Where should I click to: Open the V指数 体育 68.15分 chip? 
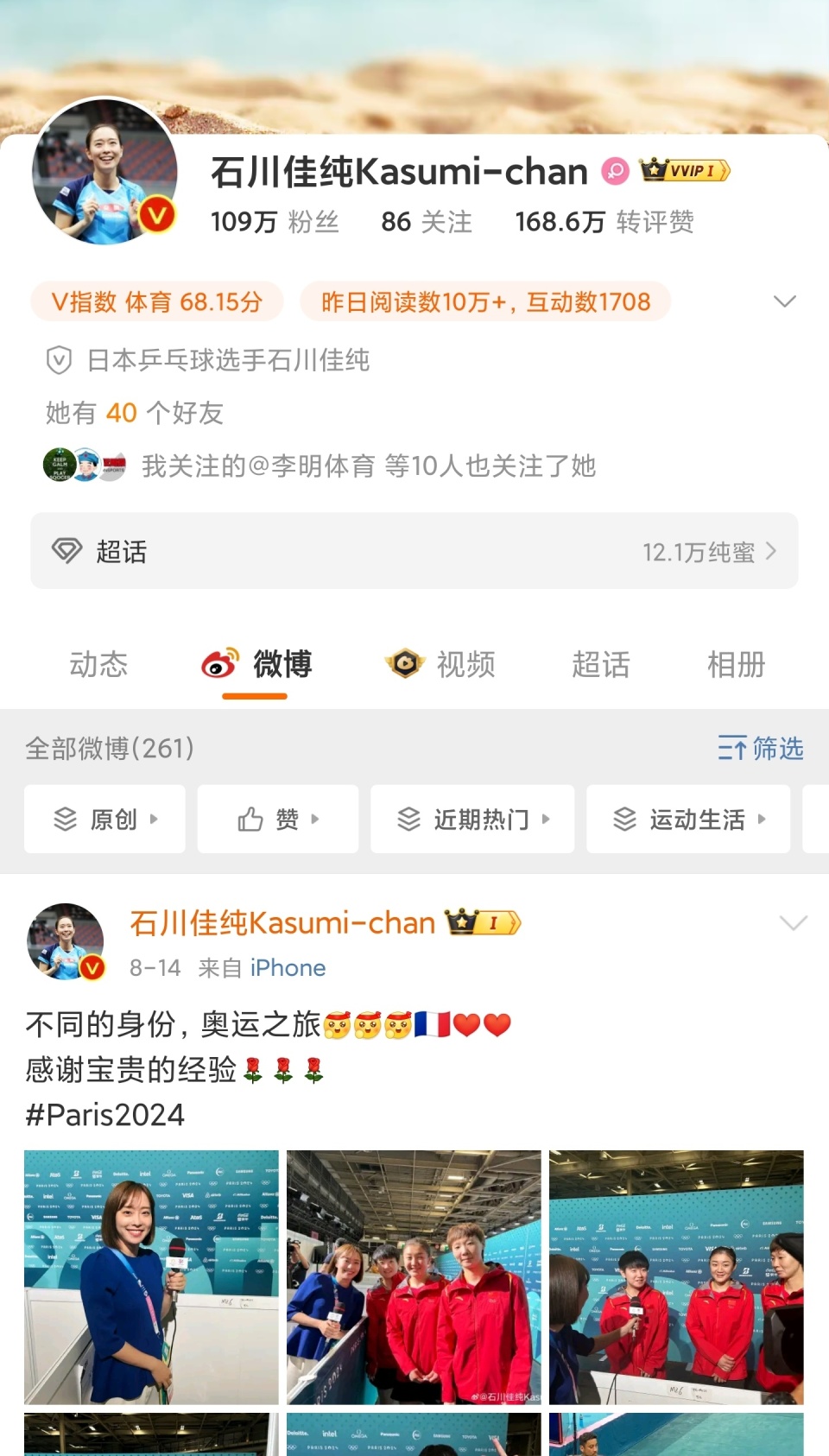coord(157,301)
